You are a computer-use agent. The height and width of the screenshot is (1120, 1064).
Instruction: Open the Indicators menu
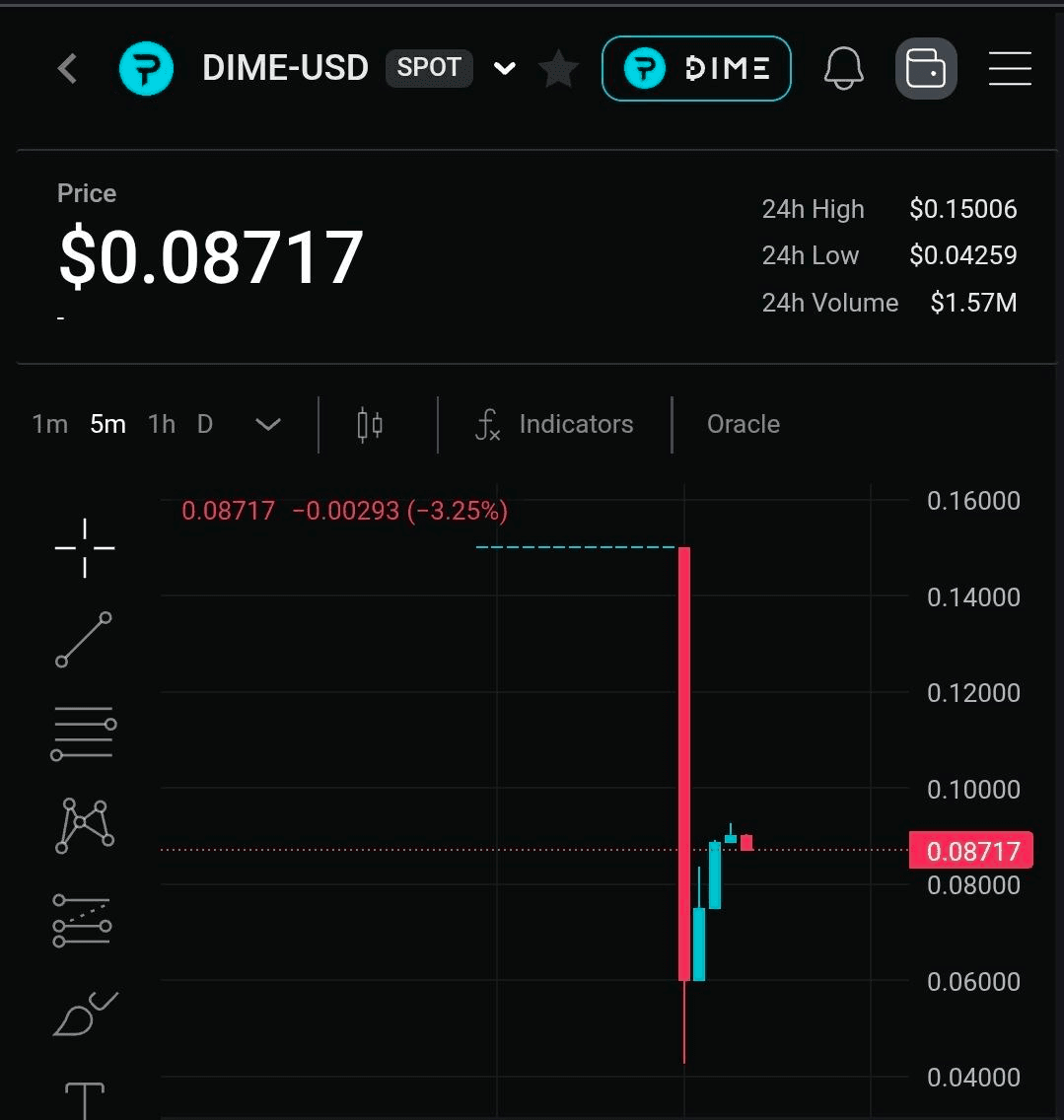554,424
